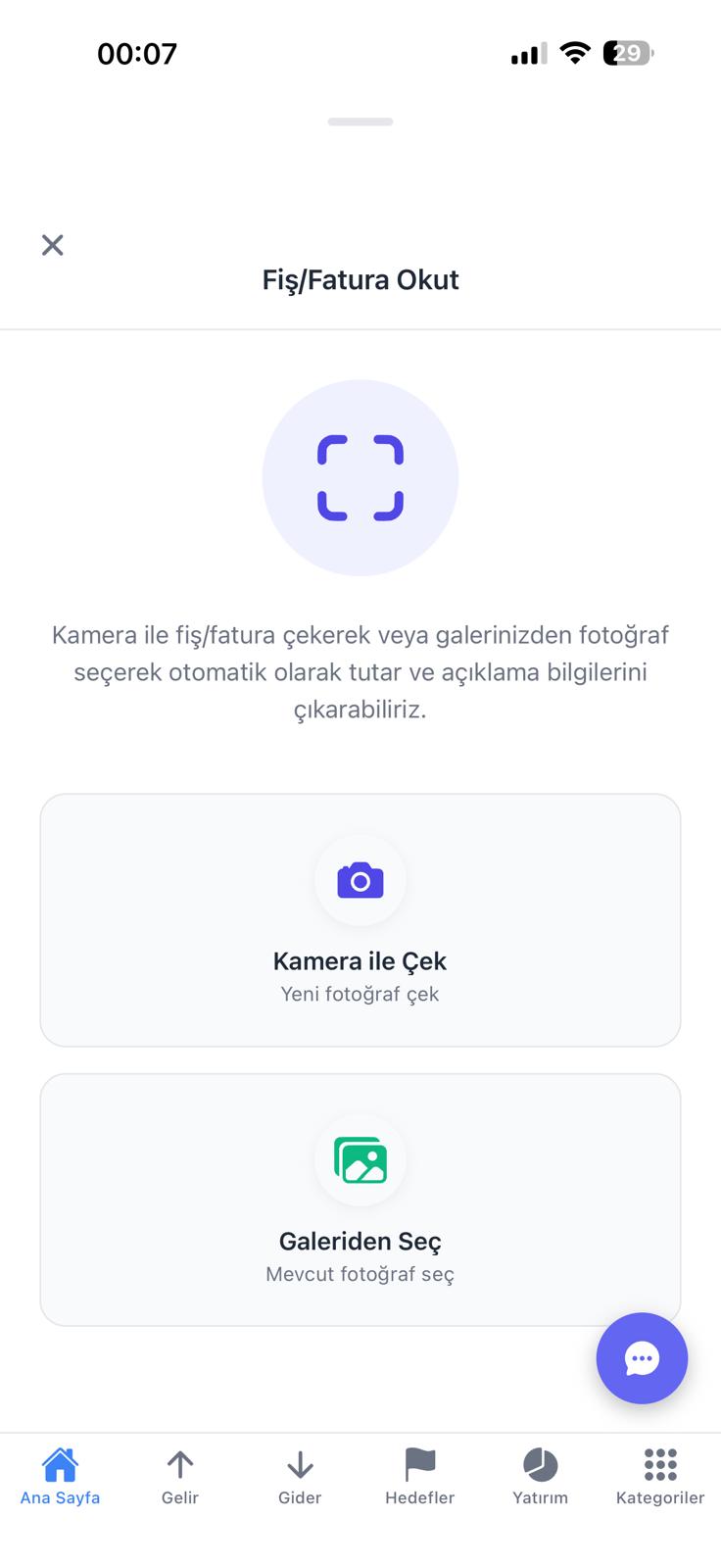721x1568 pixels.
Task: Select the gallery image icon above Galeriden Seç
Action: tap(360, 1160)
